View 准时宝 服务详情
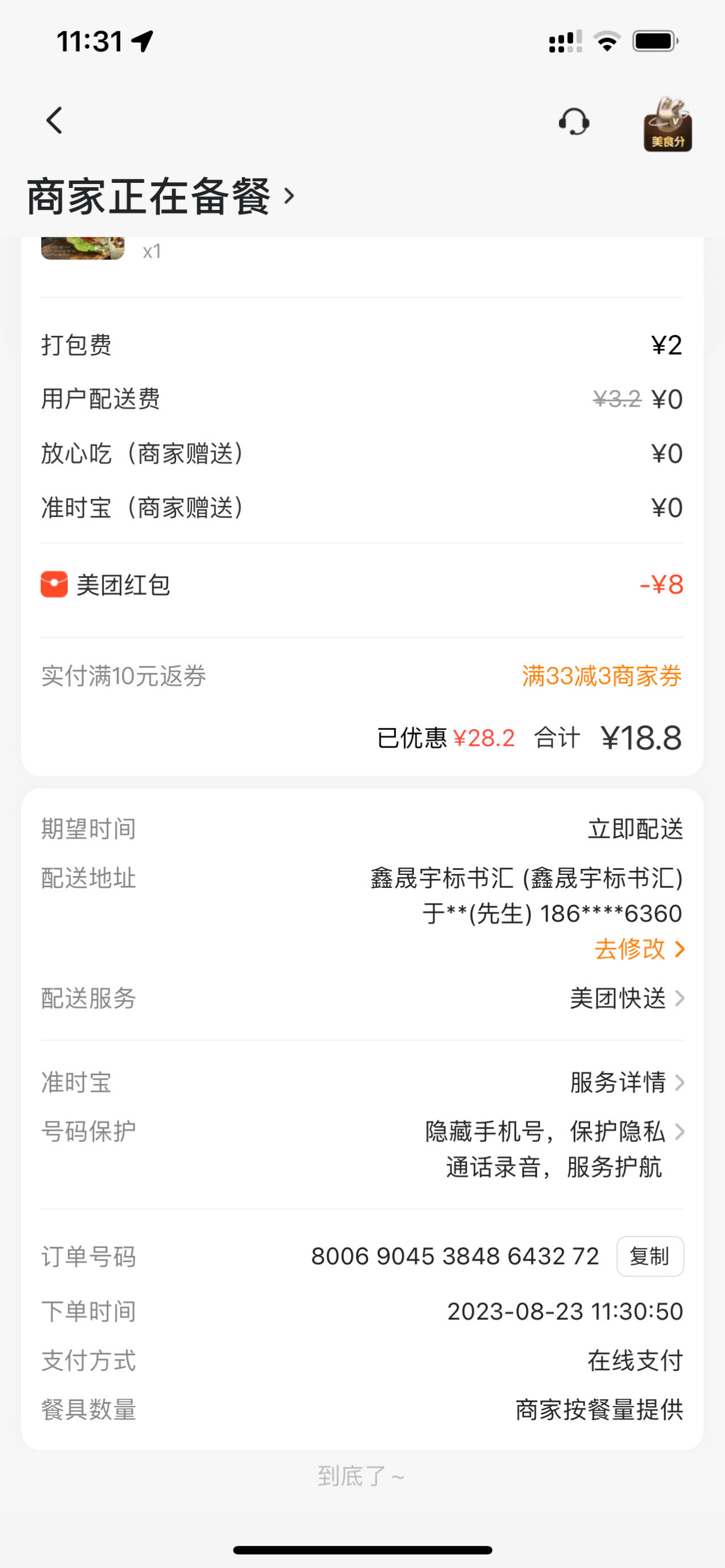 (626, 1083)
